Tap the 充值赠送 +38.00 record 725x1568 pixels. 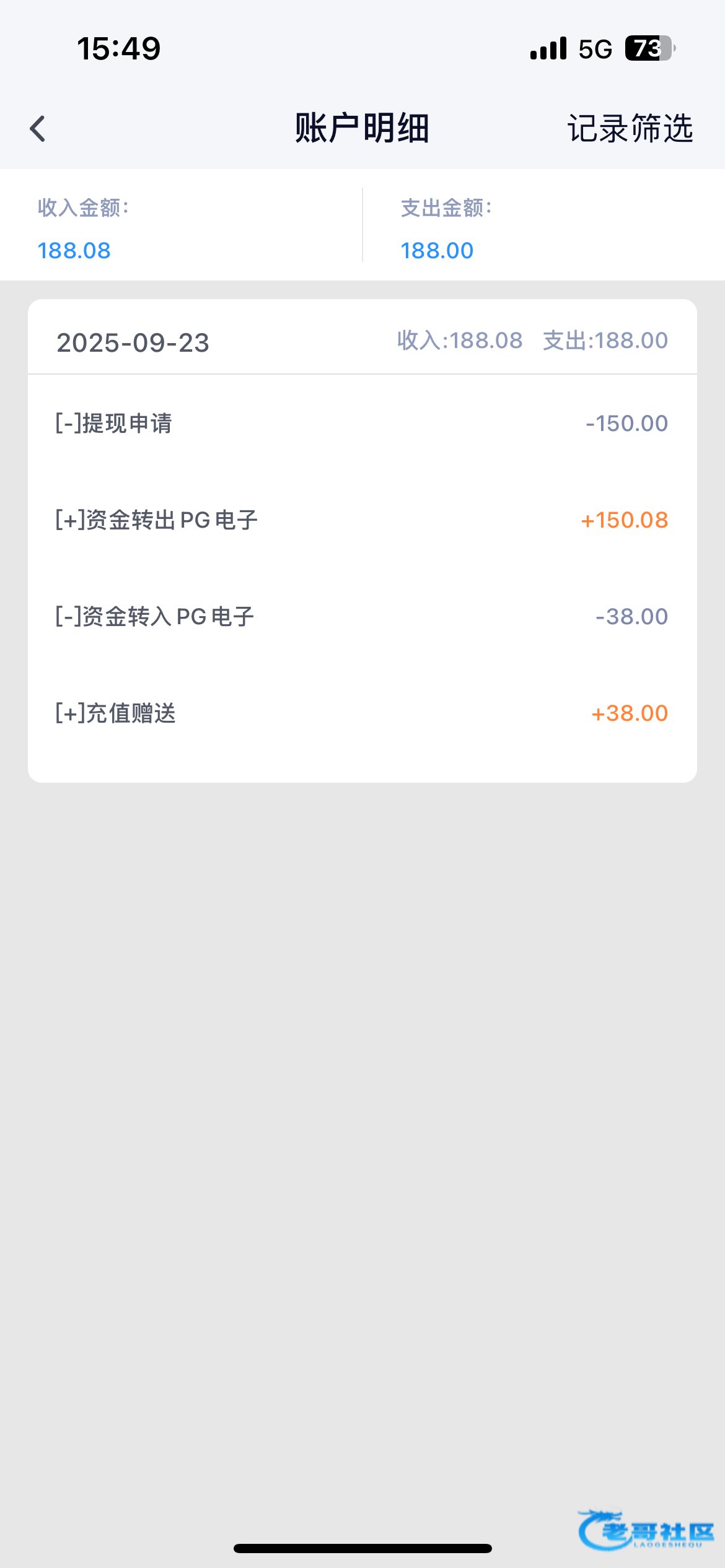pos(362,713)
